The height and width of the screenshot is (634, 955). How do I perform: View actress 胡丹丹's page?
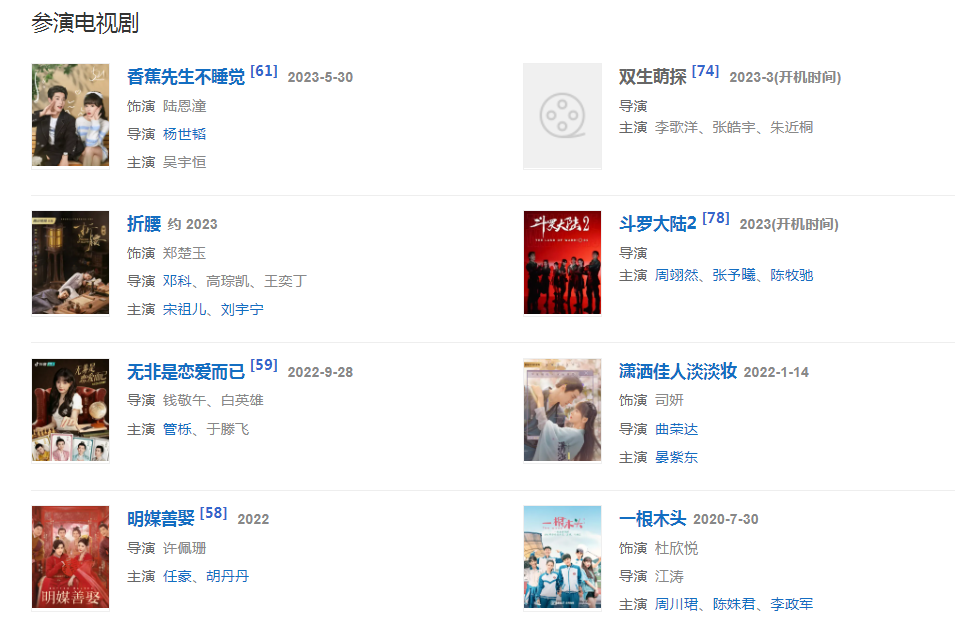click(227, 576)
